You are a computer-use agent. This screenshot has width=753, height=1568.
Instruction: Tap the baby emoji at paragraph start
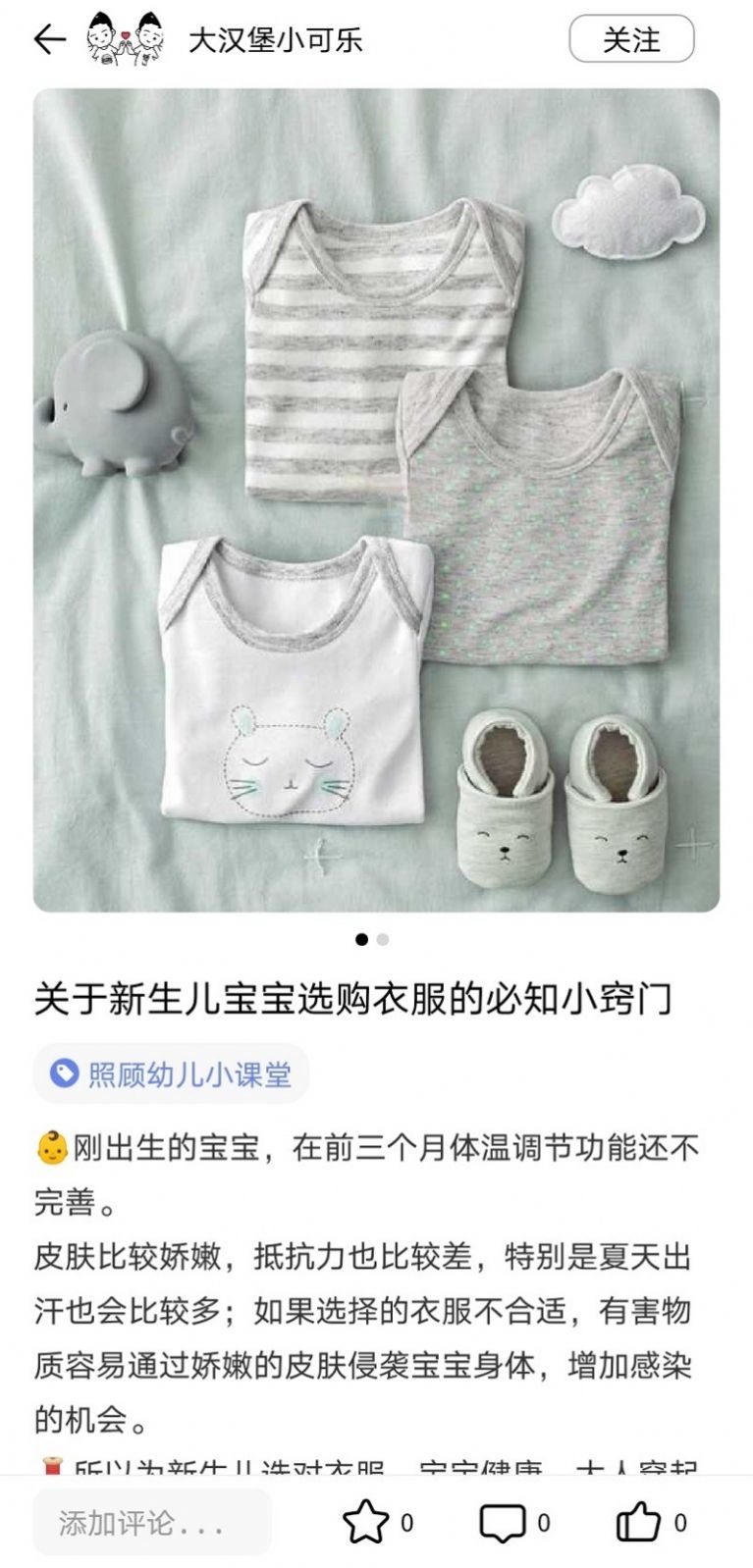pos(50,1146)
